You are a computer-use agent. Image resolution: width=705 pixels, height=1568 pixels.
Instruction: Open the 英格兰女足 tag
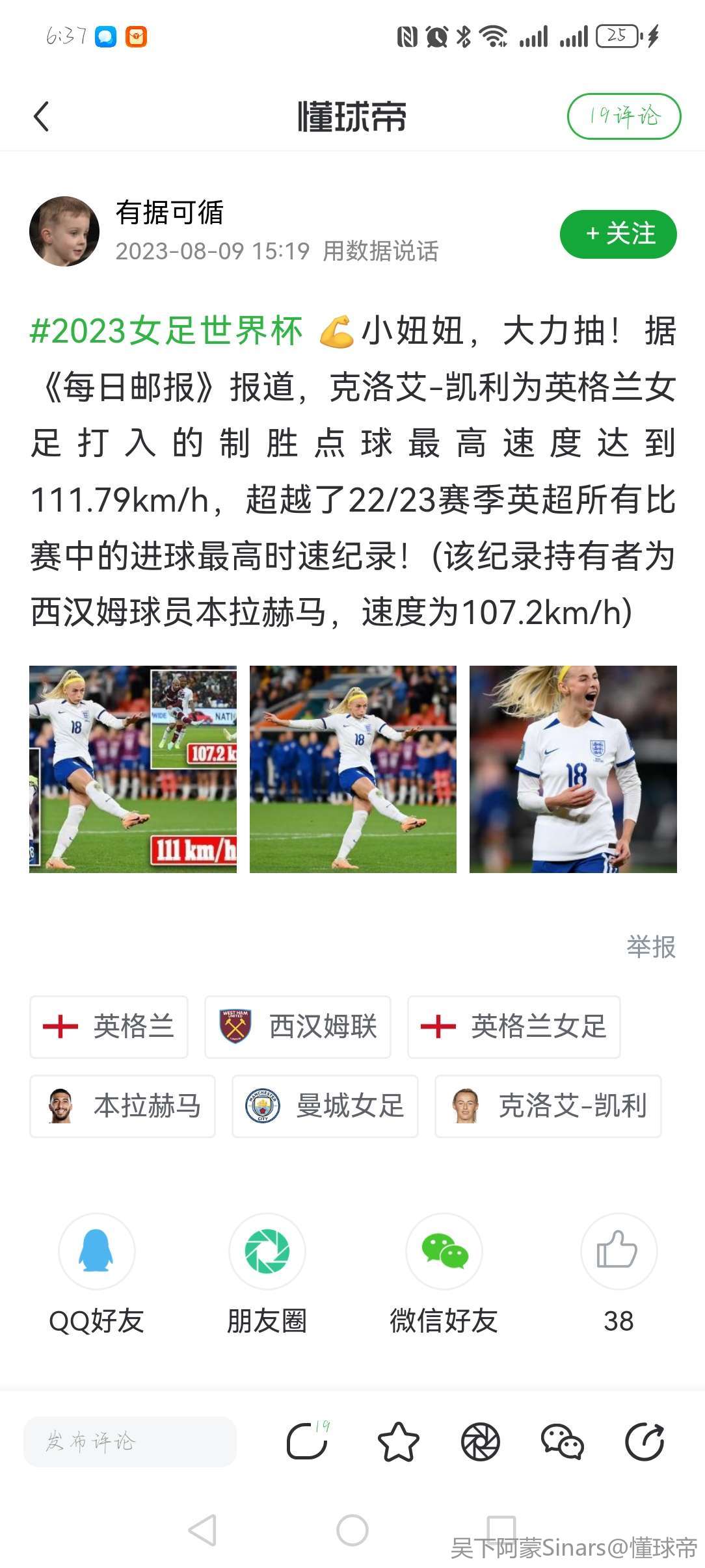[x=514, y=1026]
